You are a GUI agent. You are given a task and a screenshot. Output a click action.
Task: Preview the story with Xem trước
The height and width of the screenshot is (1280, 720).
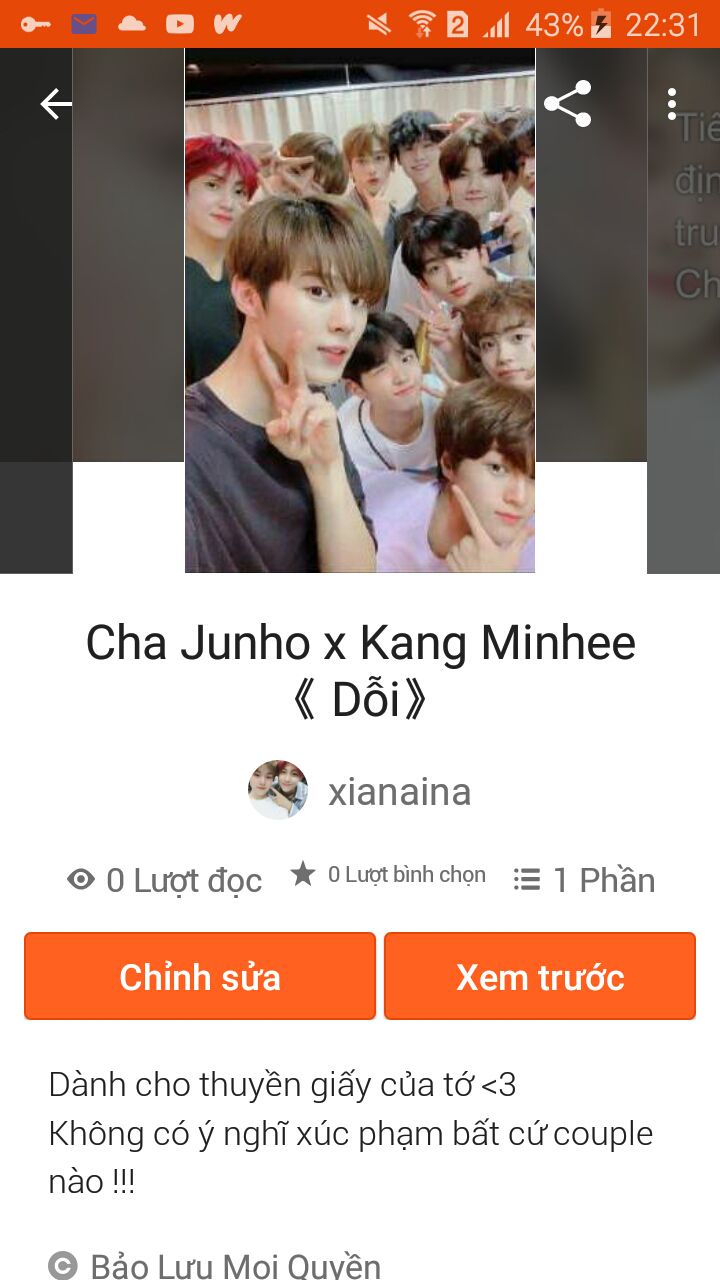540,976
